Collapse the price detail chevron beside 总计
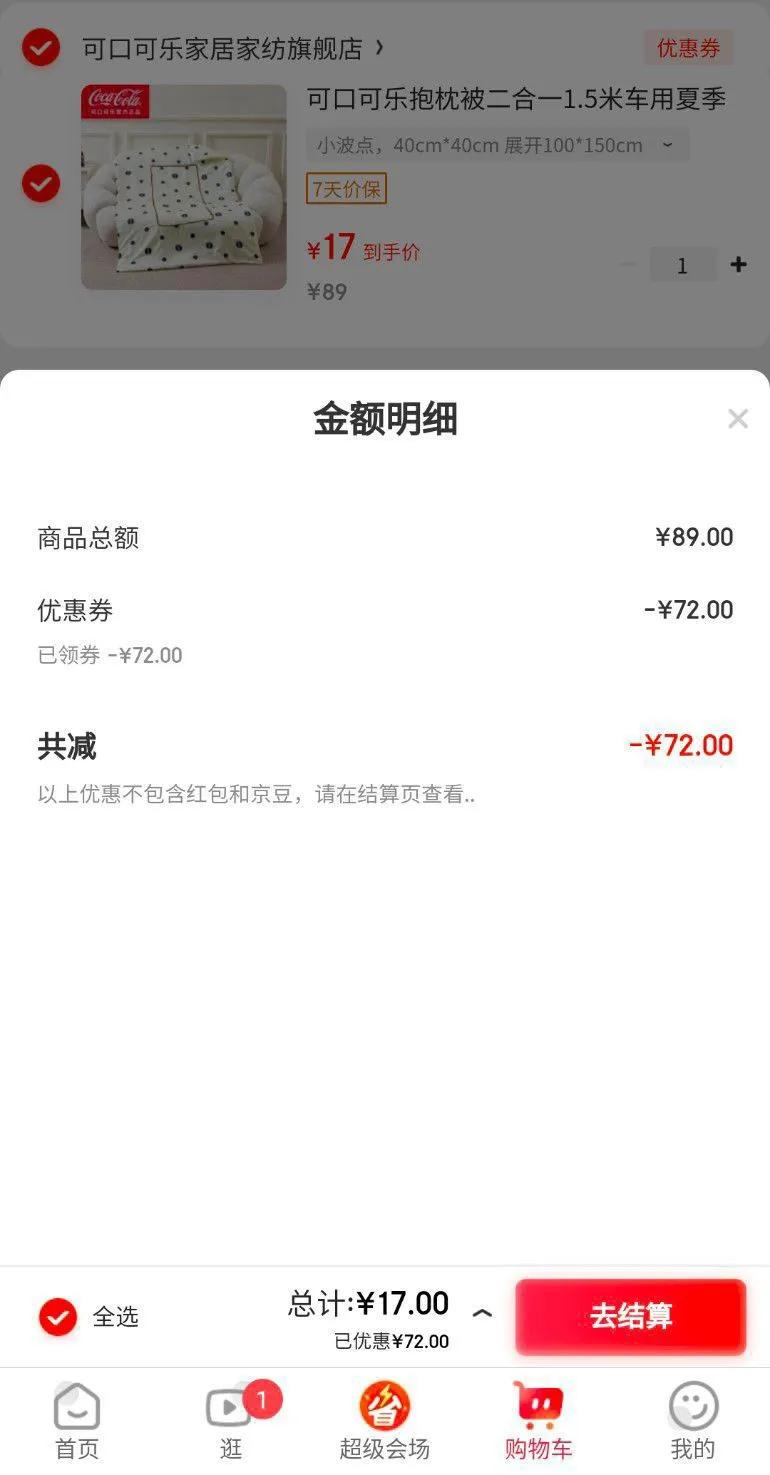 click(x=482, y=1313)
